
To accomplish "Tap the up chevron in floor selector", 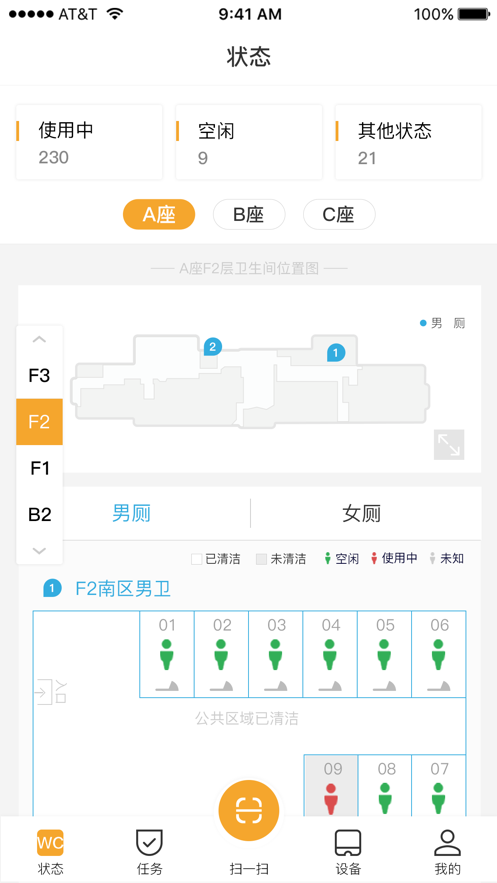I will 39,340.
